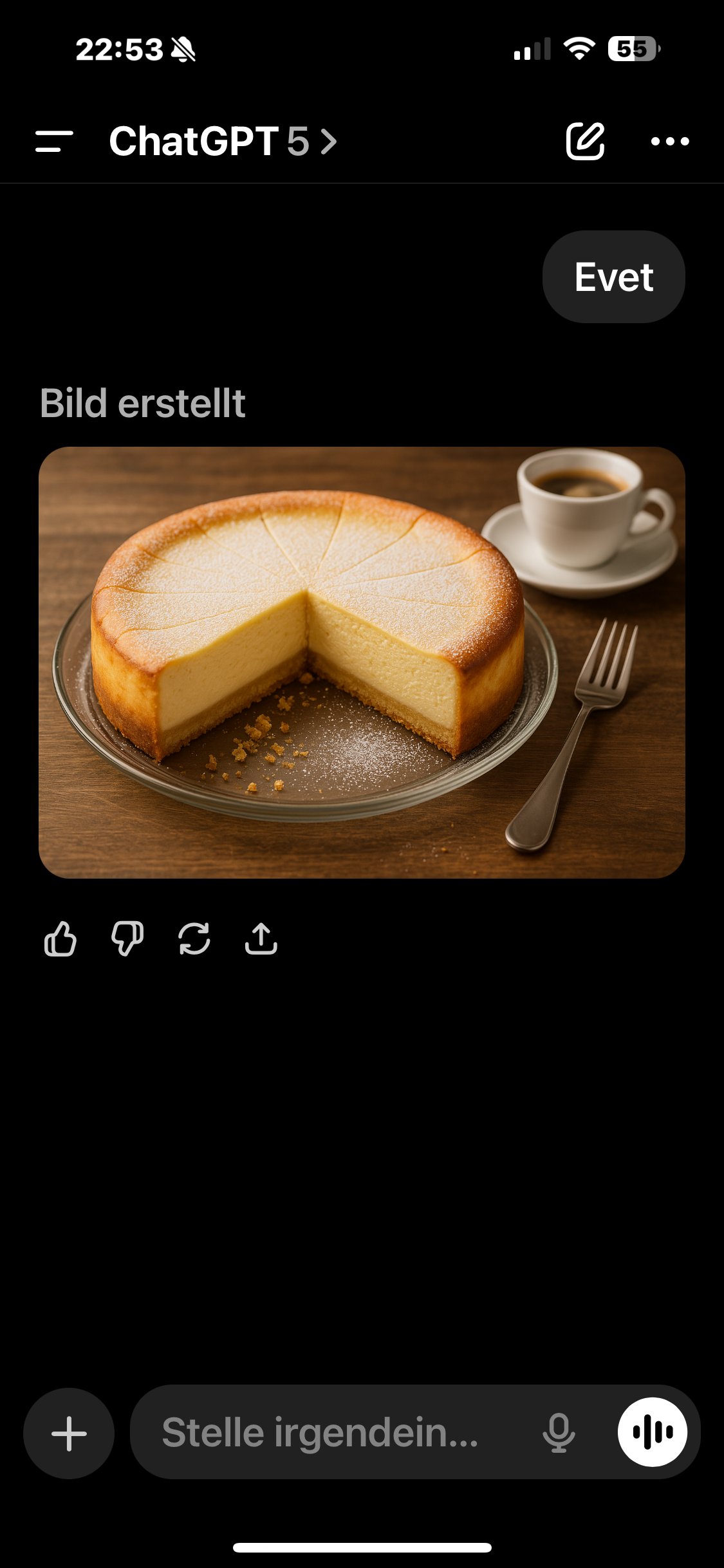Start a new chat
Screen dimensions: 724x1568
coord(585,141)
